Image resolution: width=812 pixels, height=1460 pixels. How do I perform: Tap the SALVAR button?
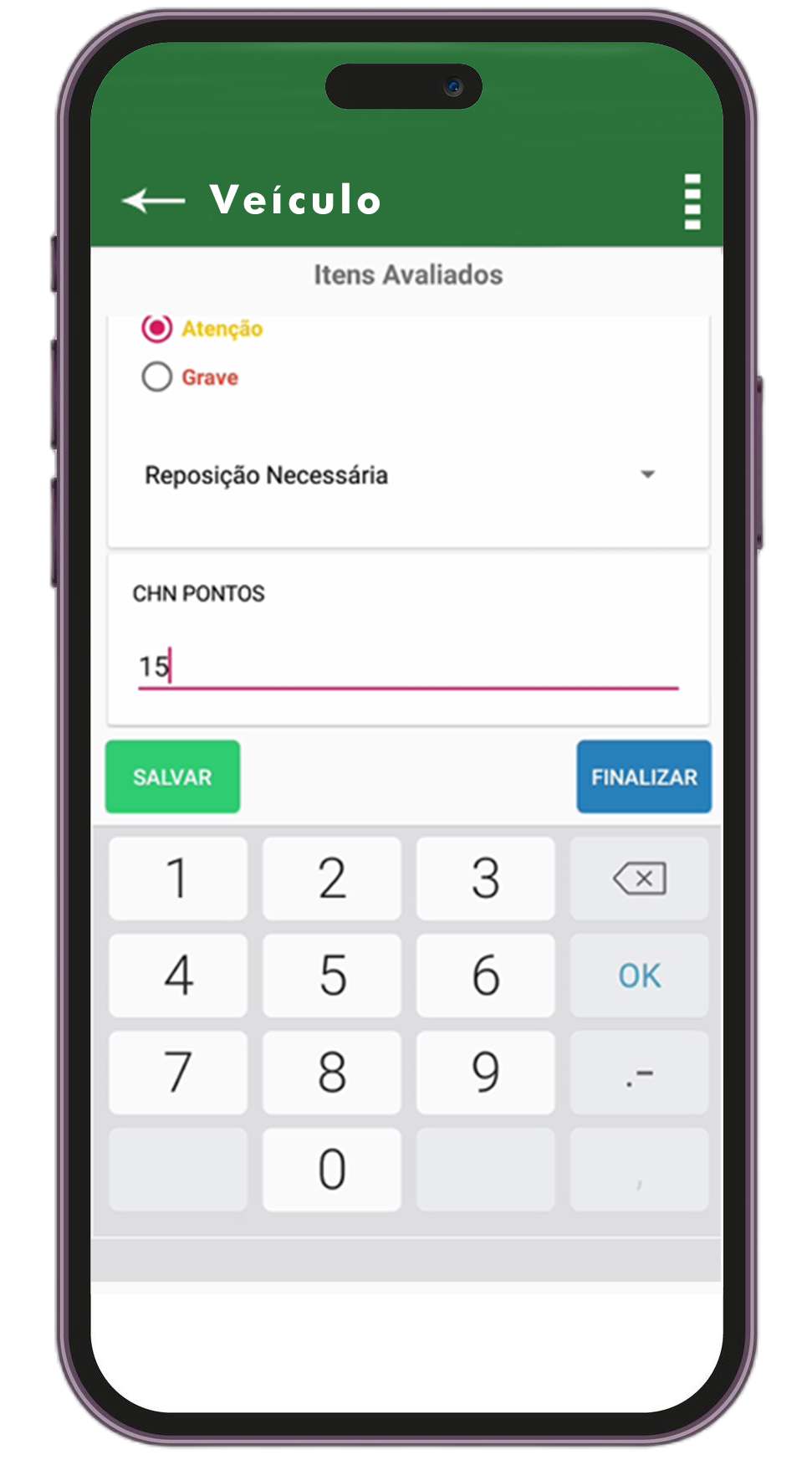pyautogui.click(x=172, y=776)
